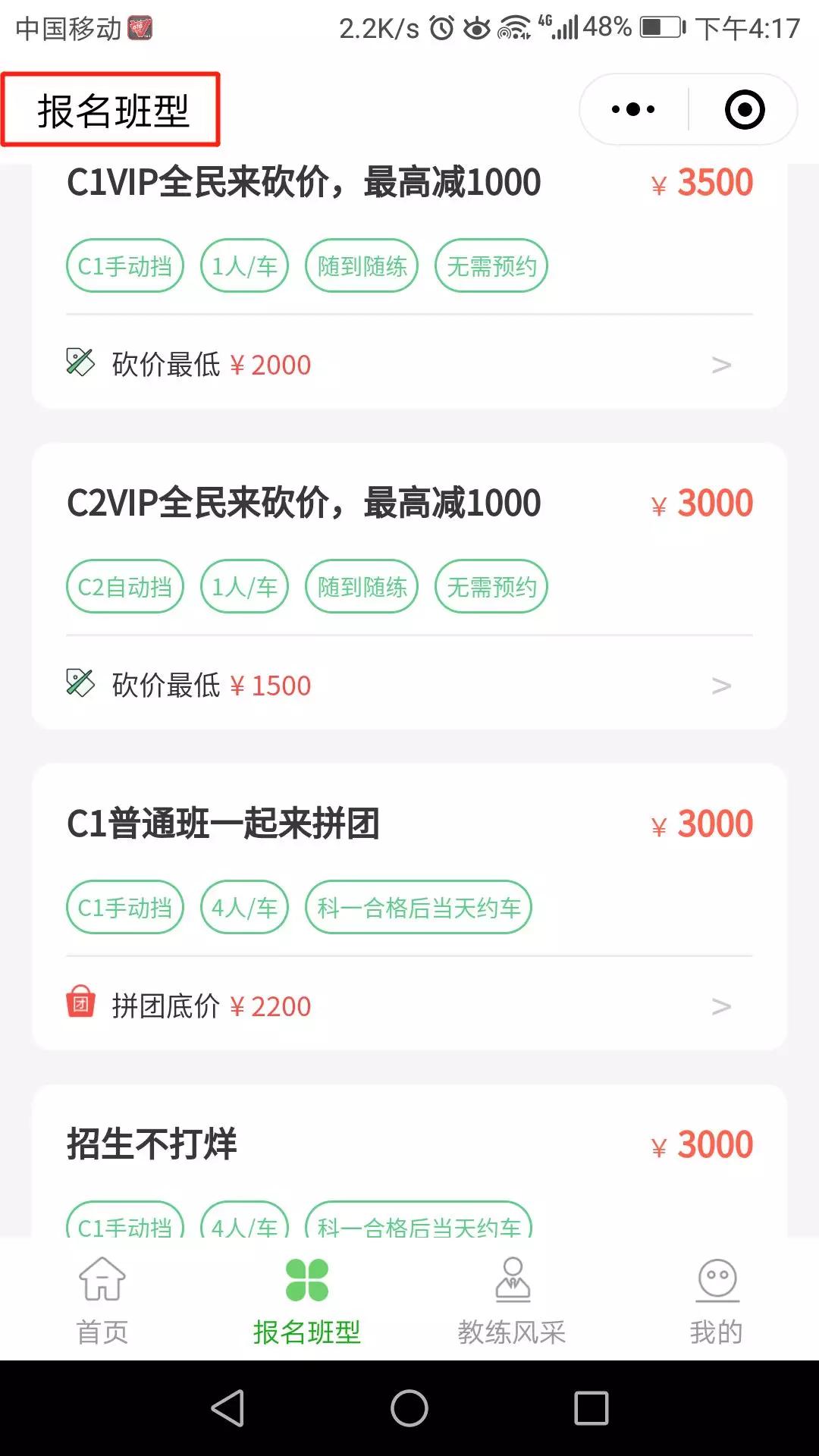Expand the C1普通班 group-buy chevron
The width and height of the screenshot is (819, 1456).
pyautogui.click(x=719, y=1006)
